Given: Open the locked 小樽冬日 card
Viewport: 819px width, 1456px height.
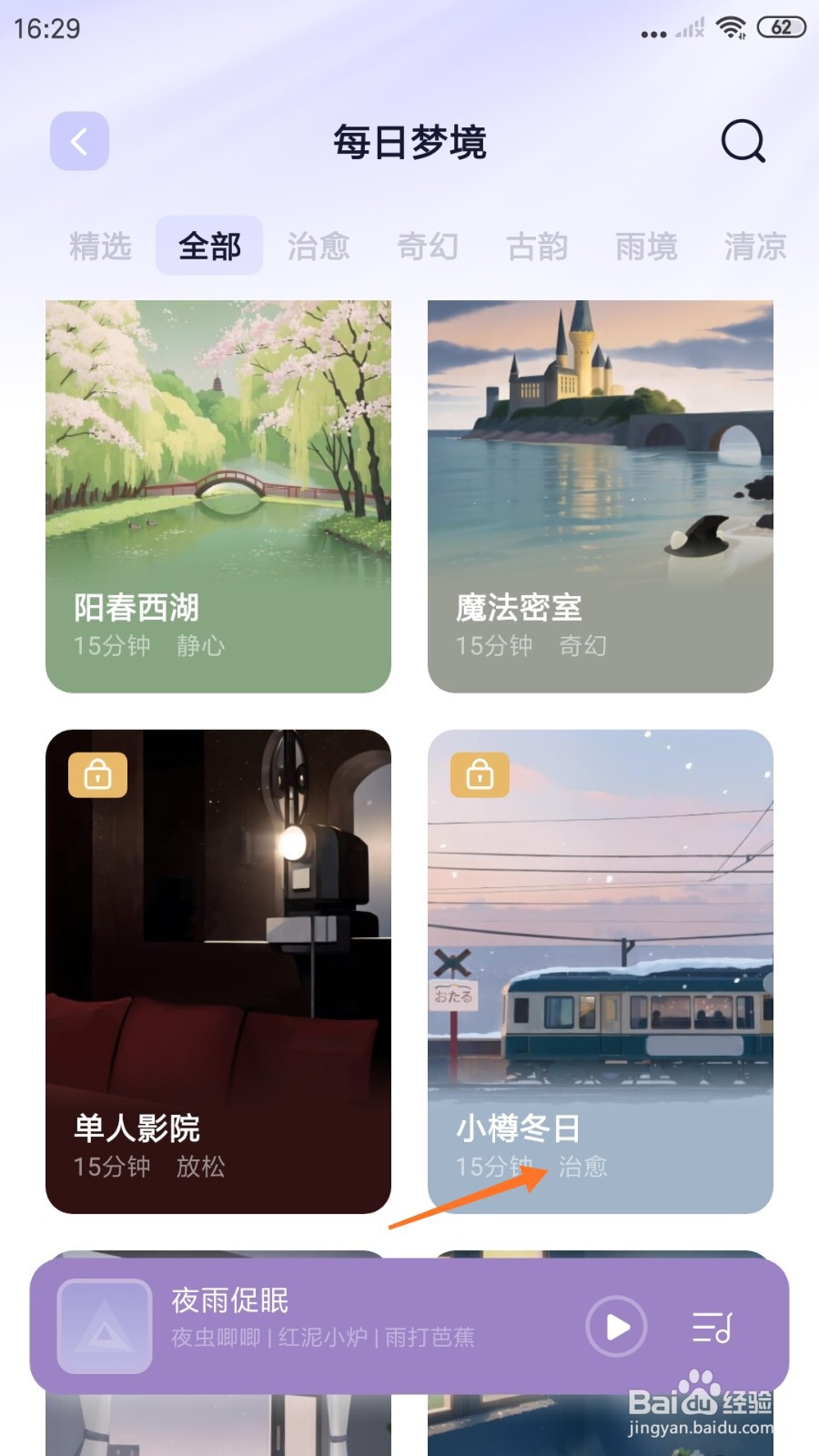Looking at the screenshot, I should click(601, 971).
